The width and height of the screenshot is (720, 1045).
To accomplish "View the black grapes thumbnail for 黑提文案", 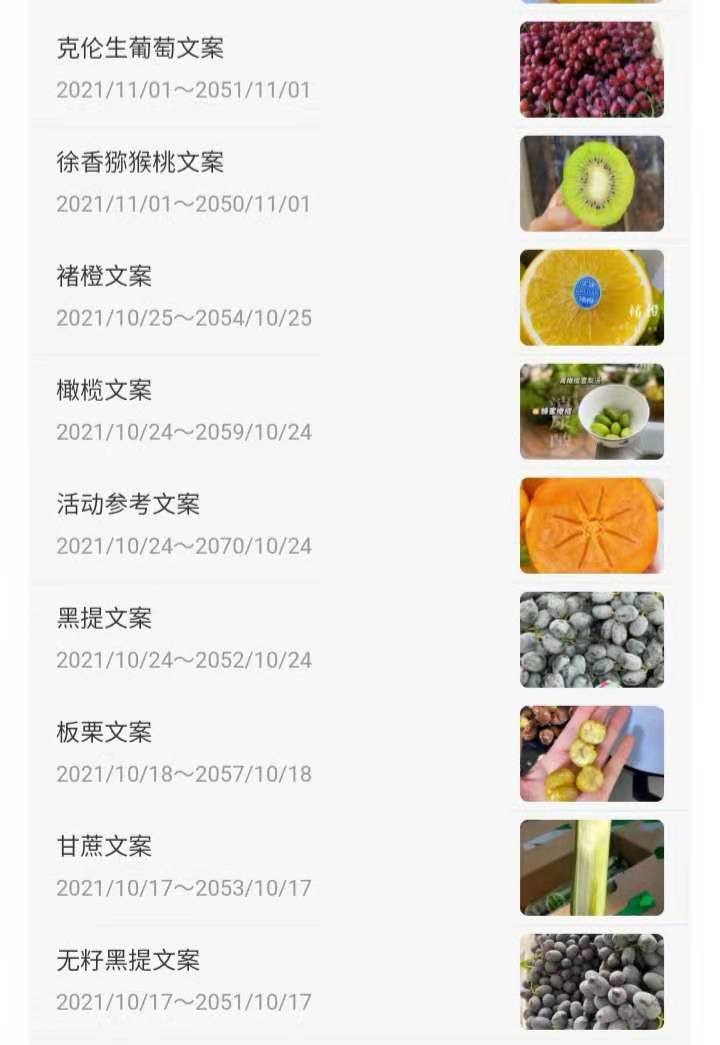I will pyautogui.click(x=591, y=639).
